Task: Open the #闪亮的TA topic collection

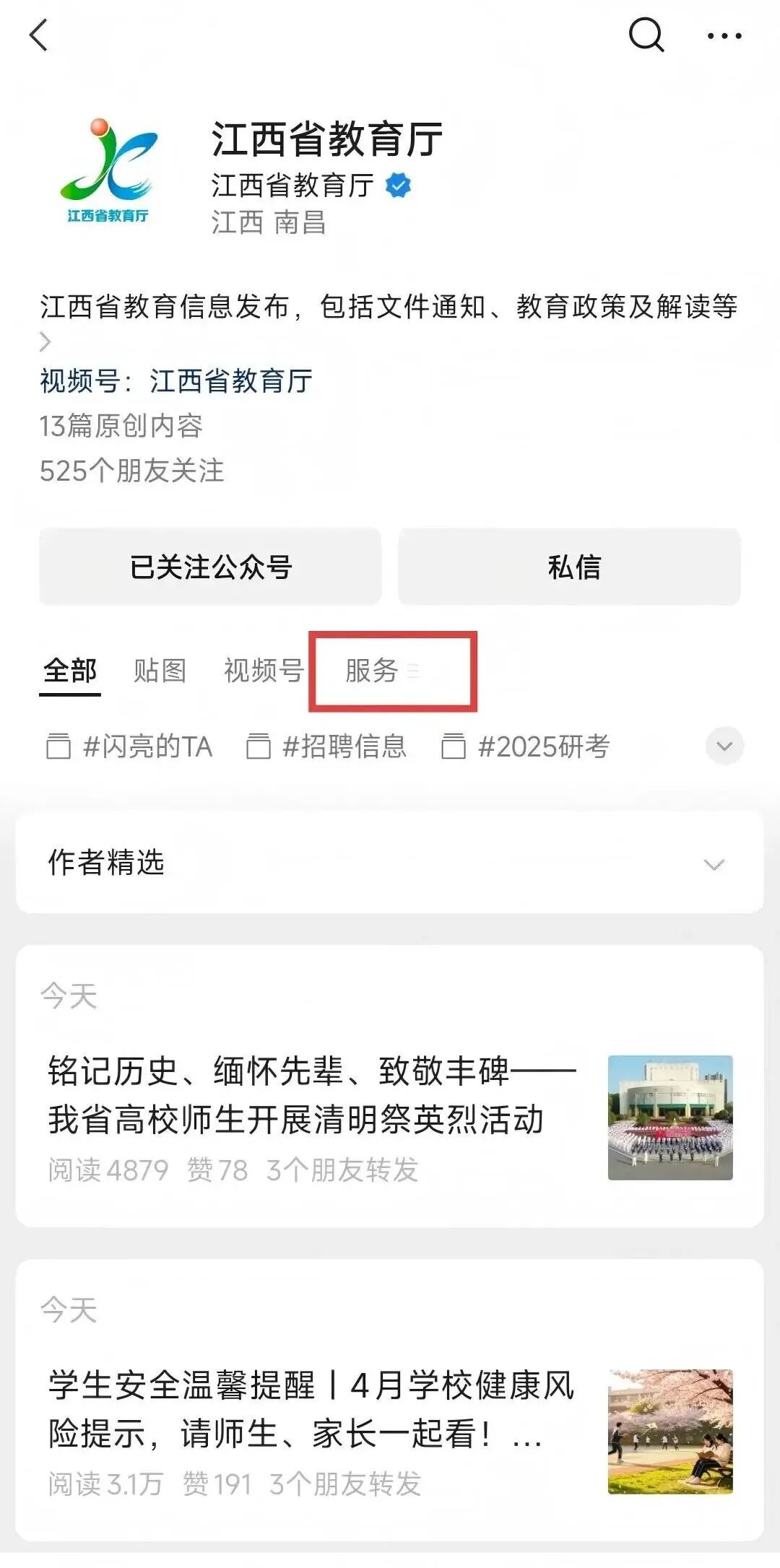Action: pos(130,746)
